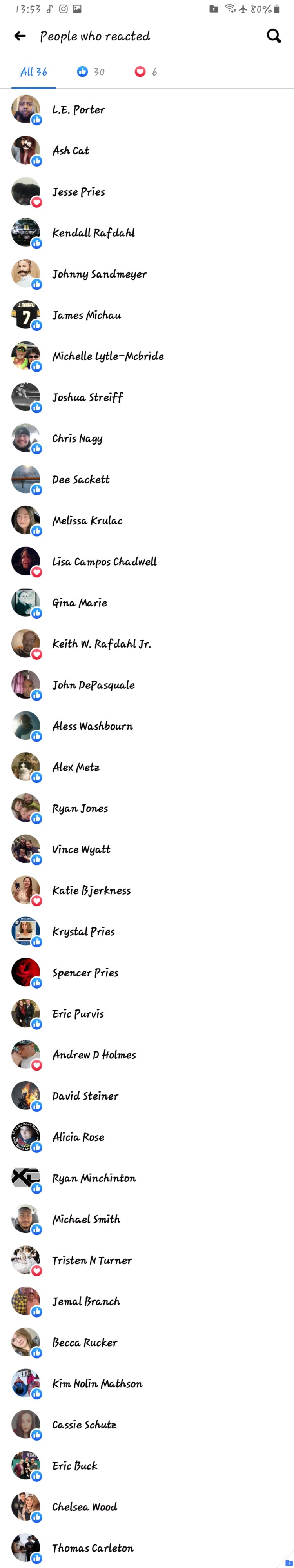
Task: Open Michelle Lytle-Mcbride's profile
Action: click(x=108, y=356)
